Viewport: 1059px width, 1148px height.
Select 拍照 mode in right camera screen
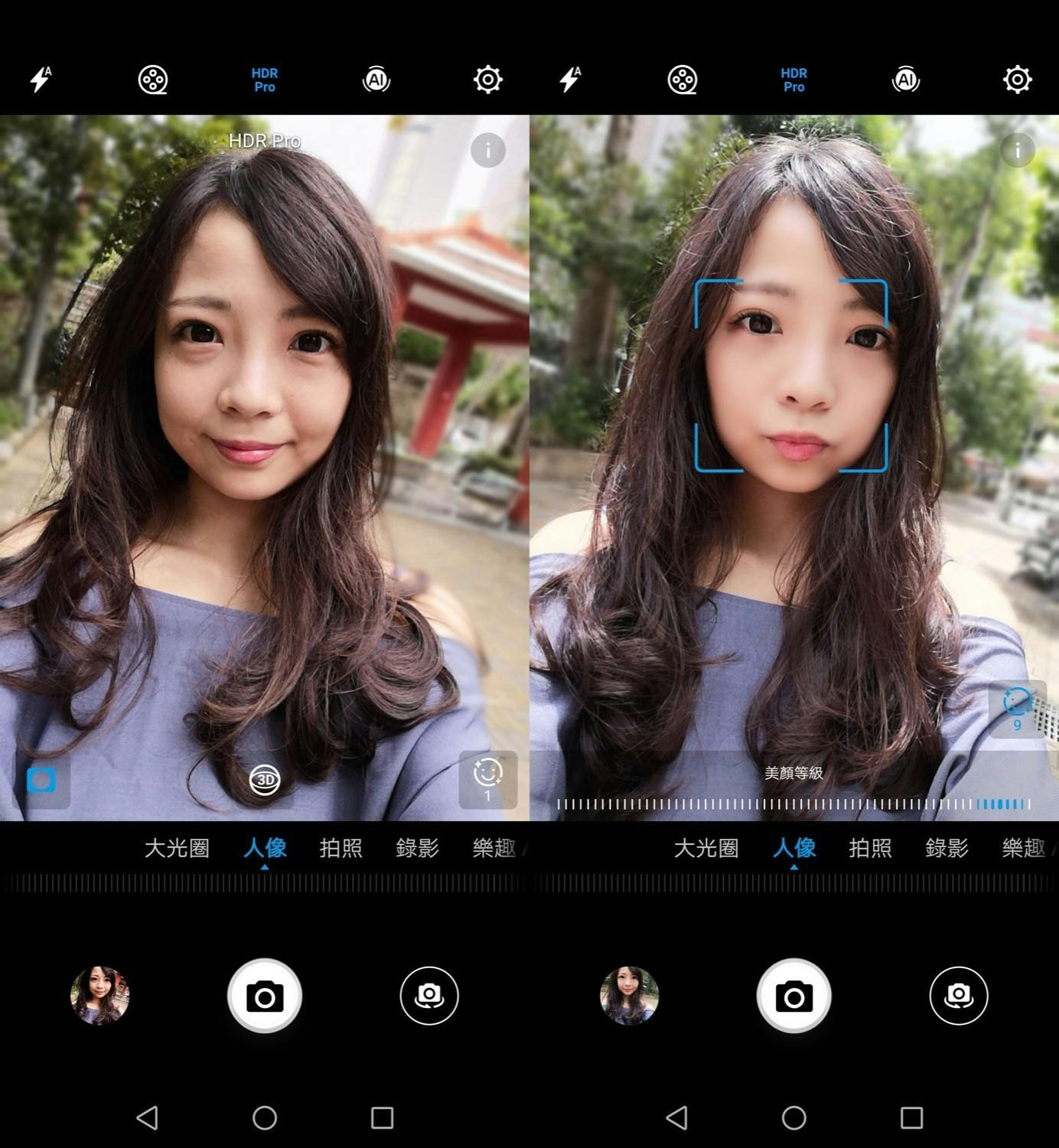click(x=870, y=848)
